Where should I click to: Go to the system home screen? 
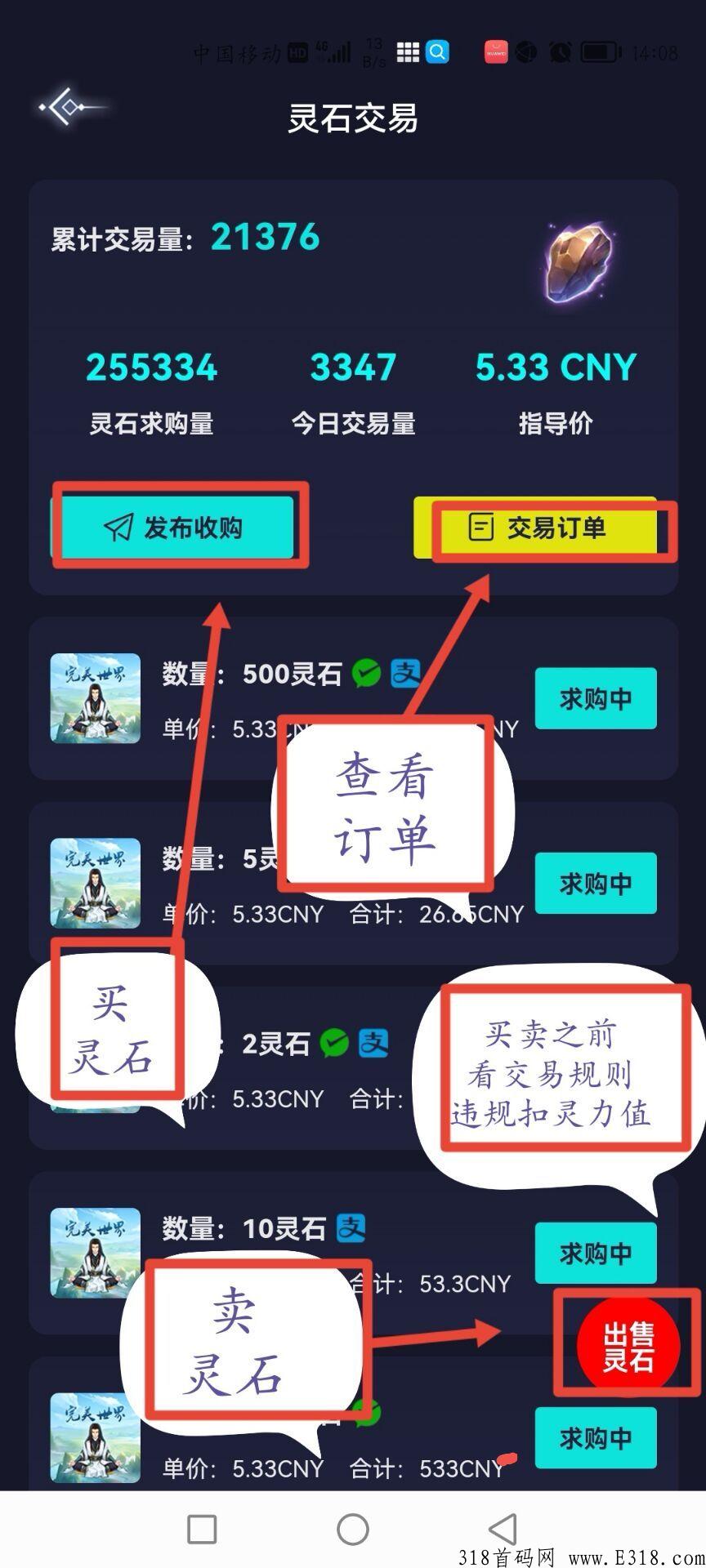[x=353, y=1529]
